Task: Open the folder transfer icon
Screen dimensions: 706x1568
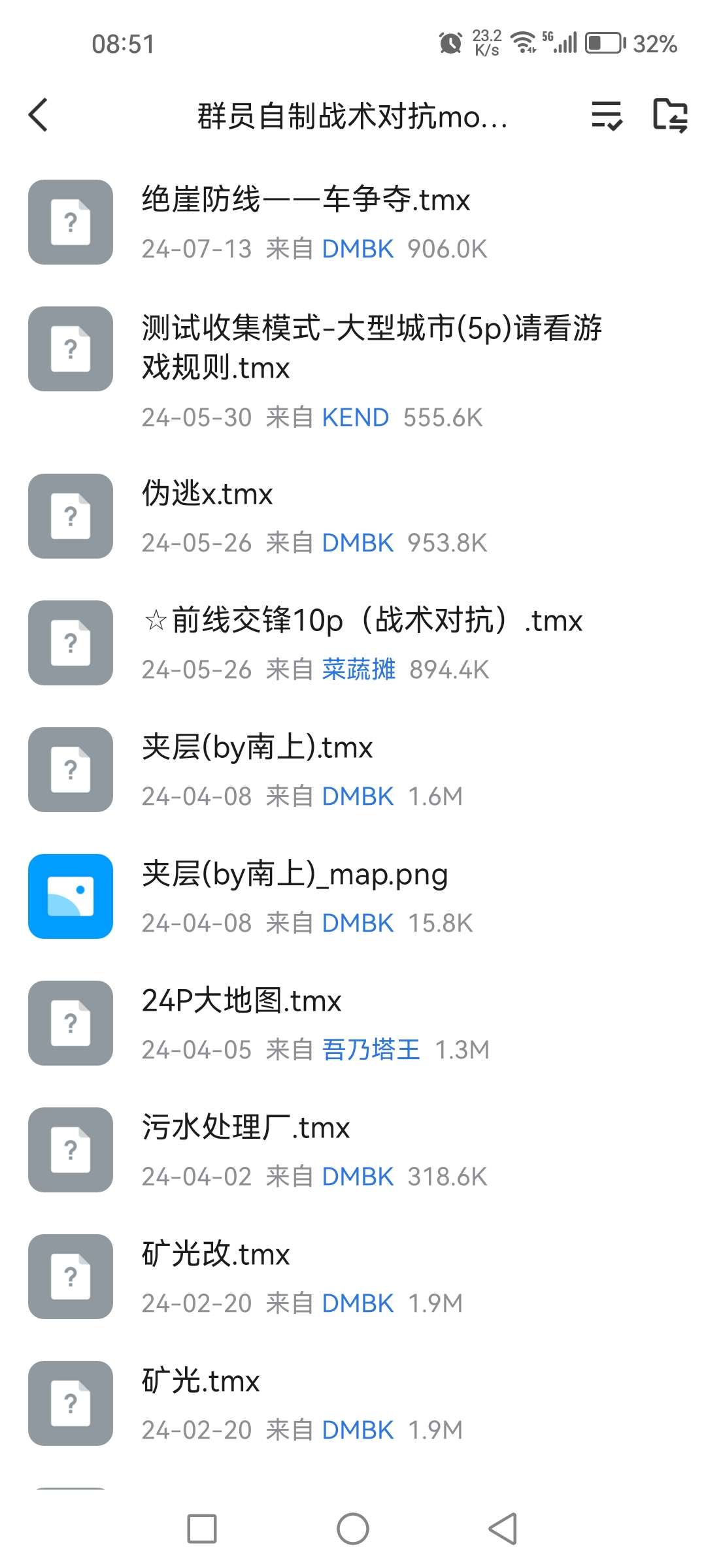Action: click(670, 116)
